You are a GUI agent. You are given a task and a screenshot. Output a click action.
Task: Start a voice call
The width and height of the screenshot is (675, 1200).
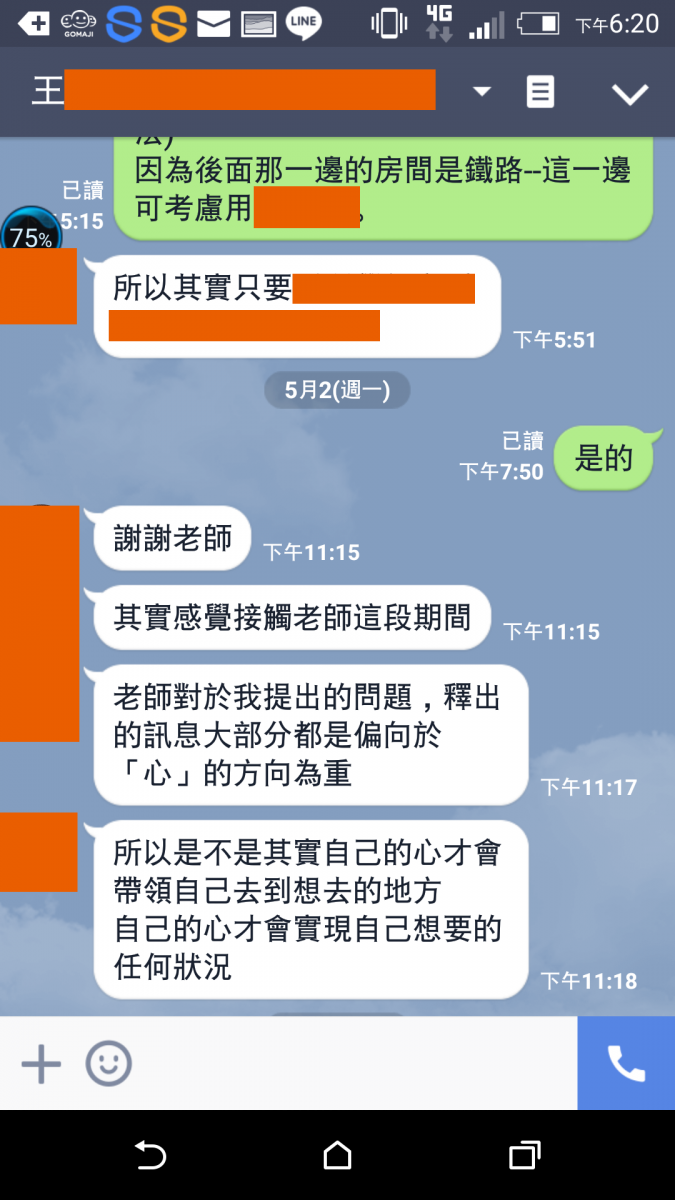point(626,1064)
